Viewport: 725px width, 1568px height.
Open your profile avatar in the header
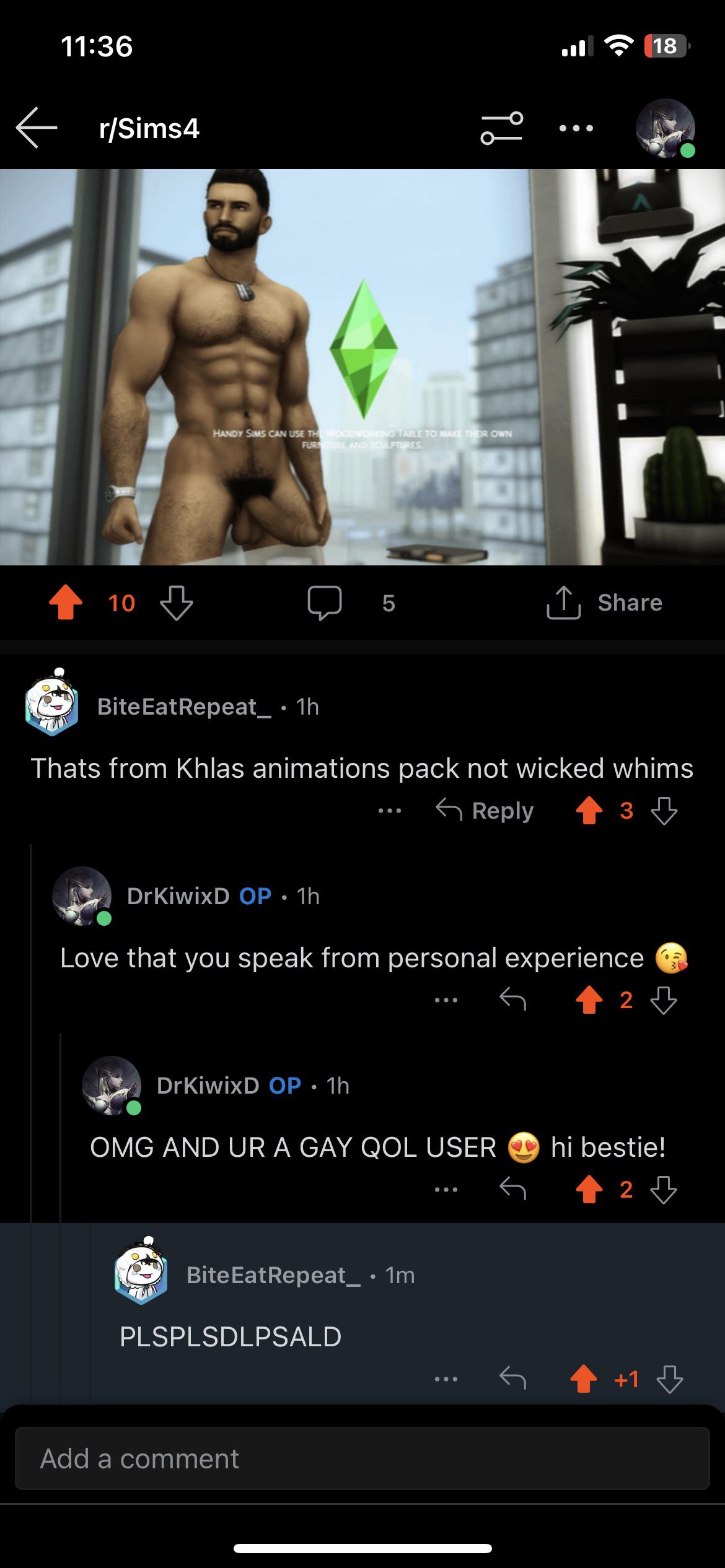[x=665, y=128]
